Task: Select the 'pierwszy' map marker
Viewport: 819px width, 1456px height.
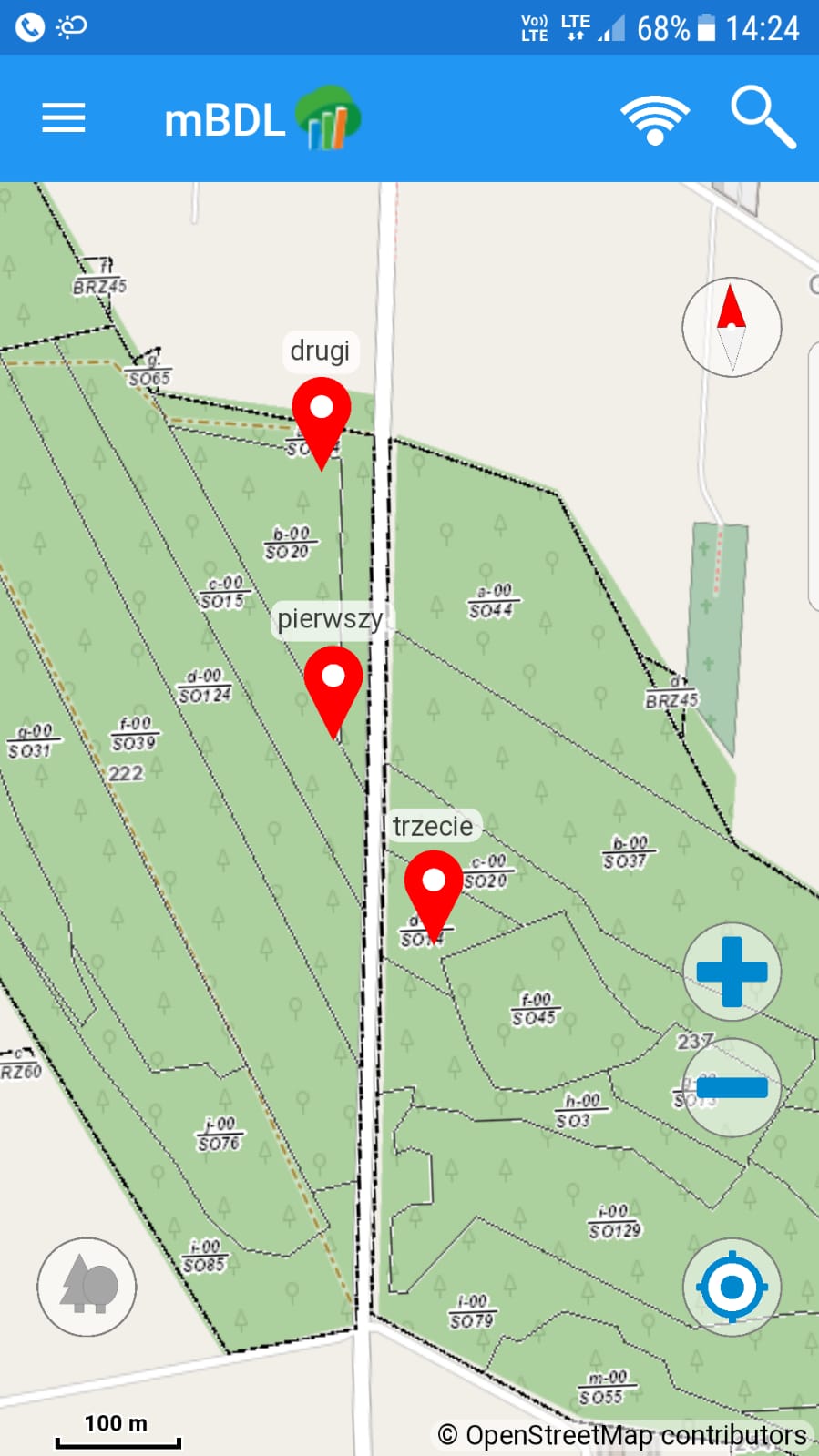Action: pos(333,685)
